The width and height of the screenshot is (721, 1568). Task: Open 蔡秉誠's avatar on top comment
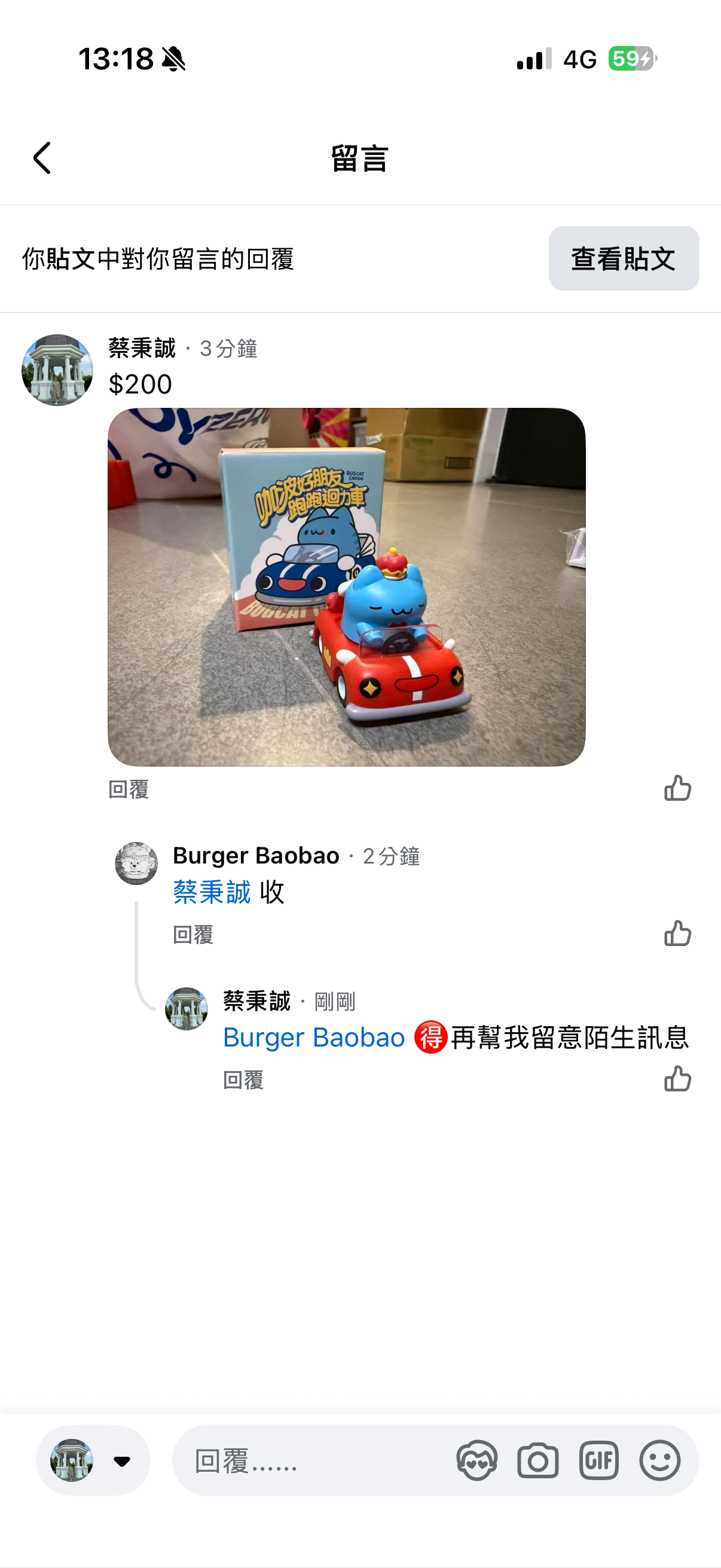coord(57,370)
